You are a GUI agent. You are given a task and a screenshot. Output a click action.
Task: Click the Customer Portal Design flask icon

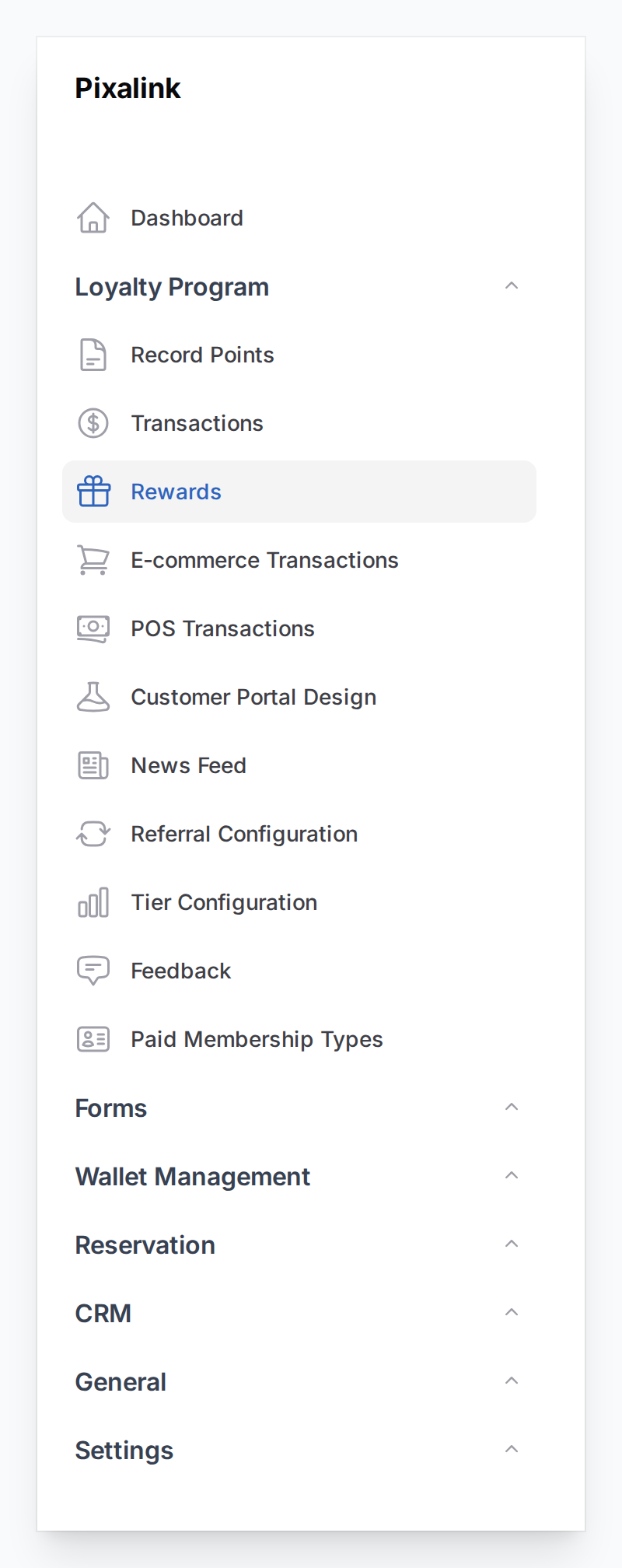(x=93, y=696)
